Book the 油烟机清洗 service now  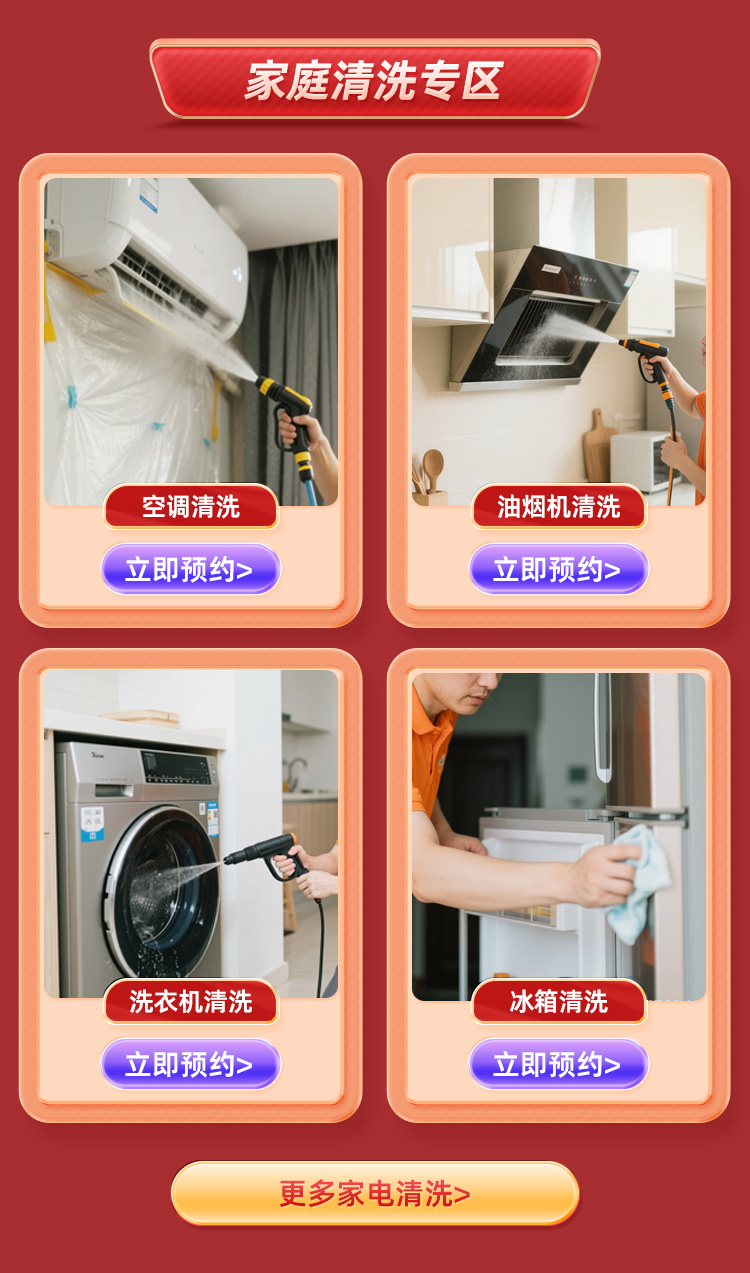[x=558, y=569]
